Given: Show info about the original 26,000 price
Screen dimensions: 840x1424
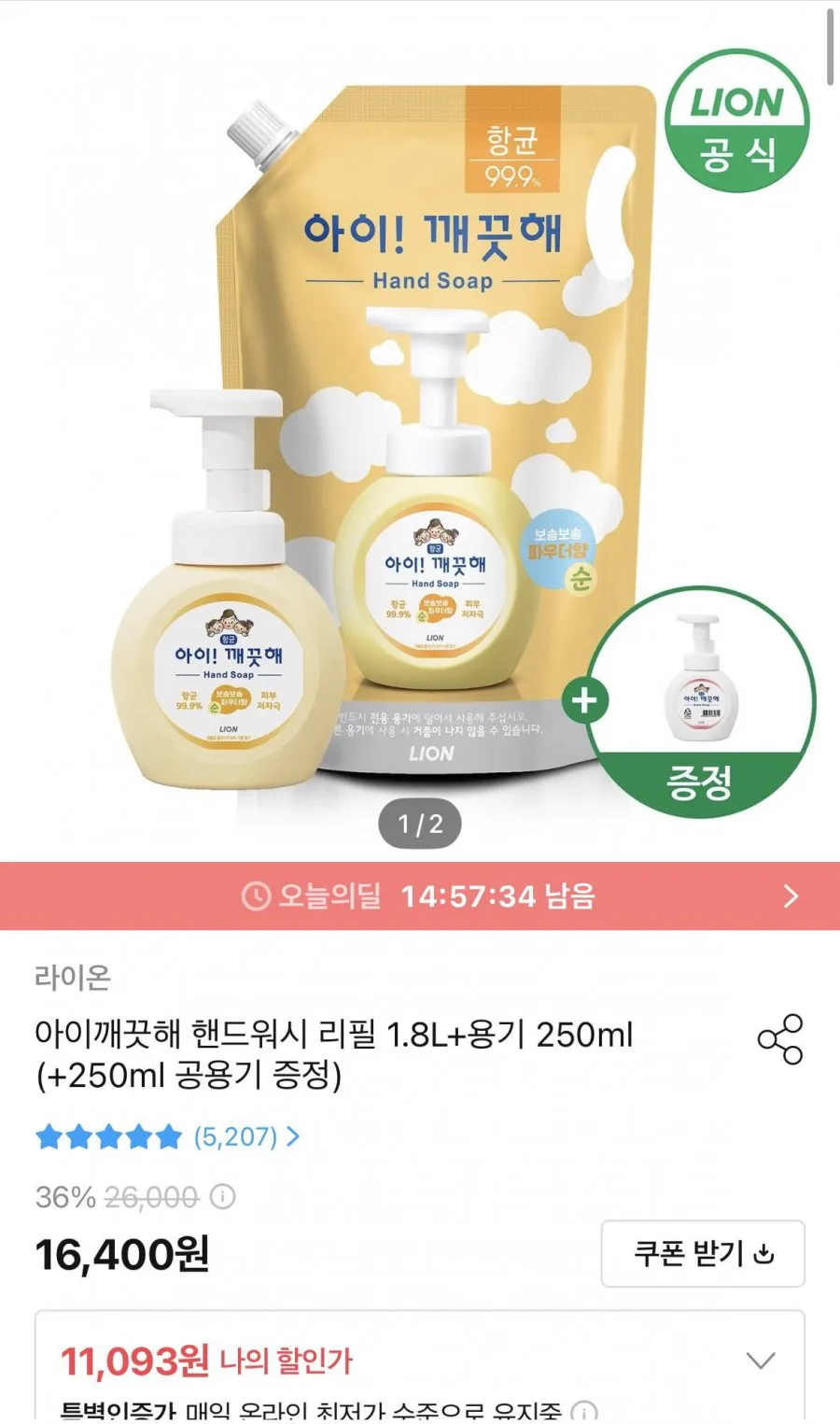Looking at the screenshot, I should coord(222,1196).
